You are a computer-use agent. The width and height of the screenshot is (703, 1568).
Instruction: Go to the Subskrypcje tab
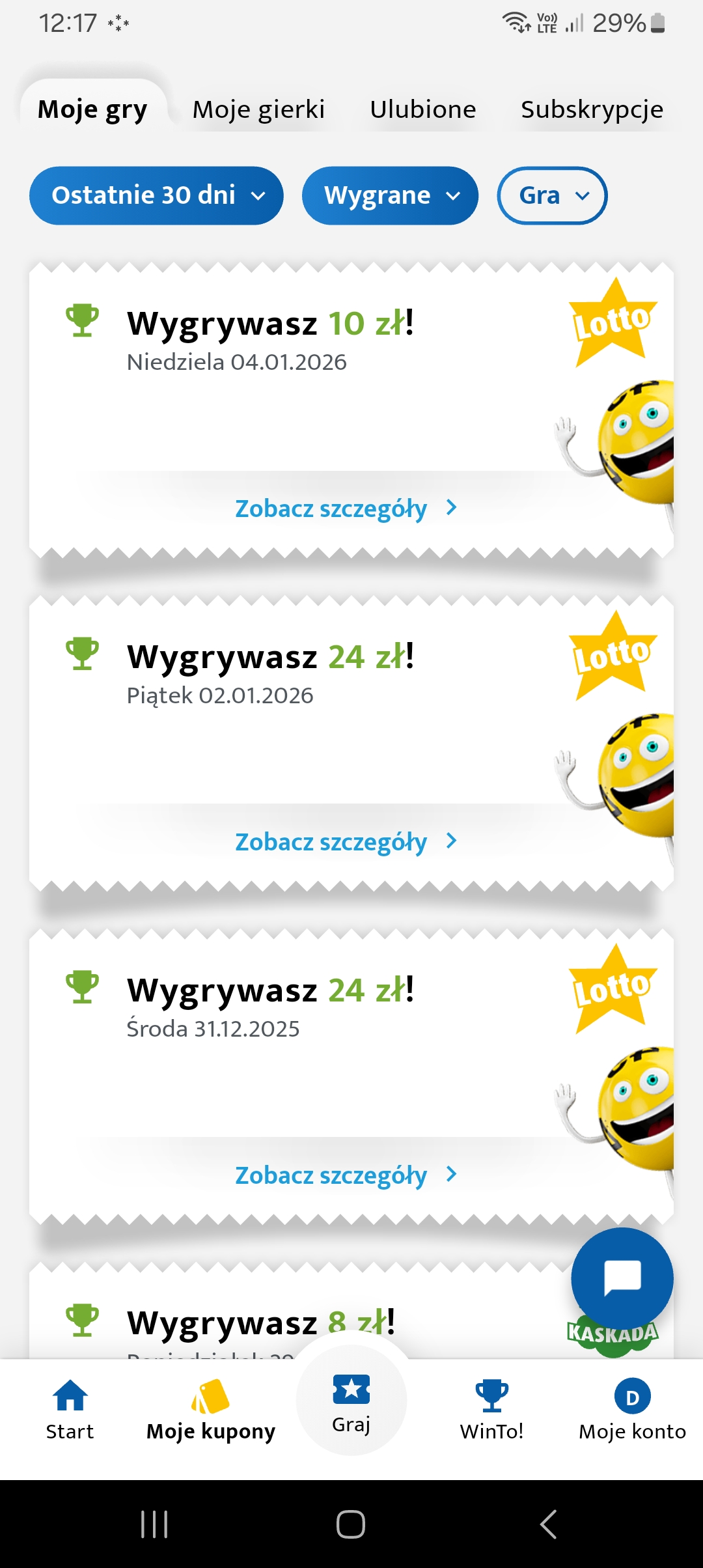[592, 109]
